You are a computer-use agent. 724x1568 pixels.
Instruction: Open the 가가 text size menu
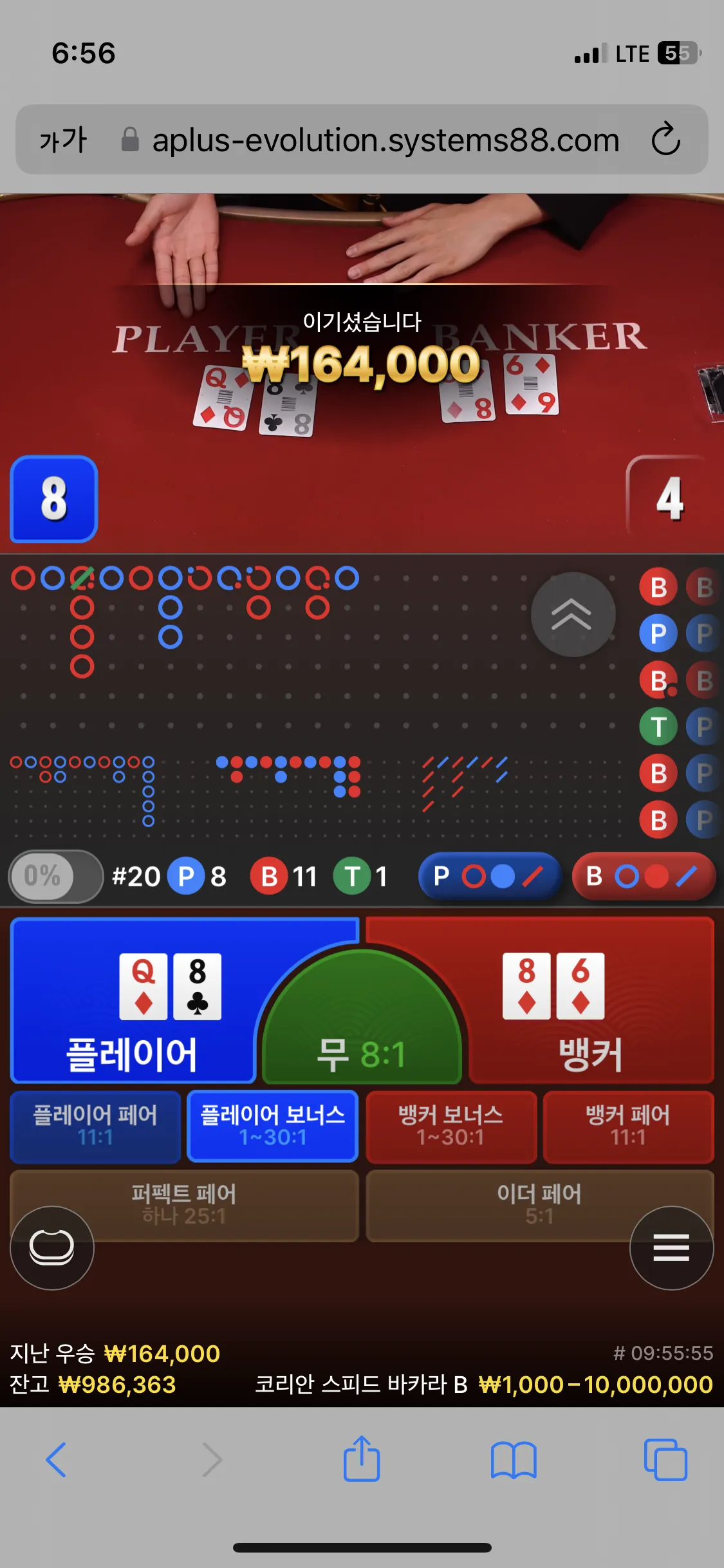coord(63,140)
